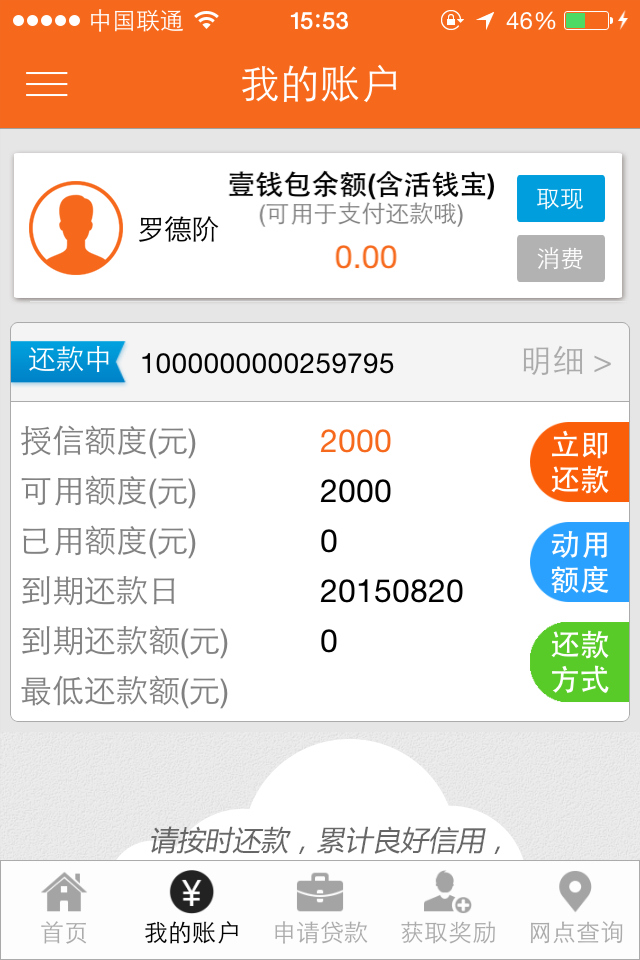The height and width of the screenshot is (960, 640).
Task: Open the 网点查询 branch lookup tab
Action: tap(576, 910)
